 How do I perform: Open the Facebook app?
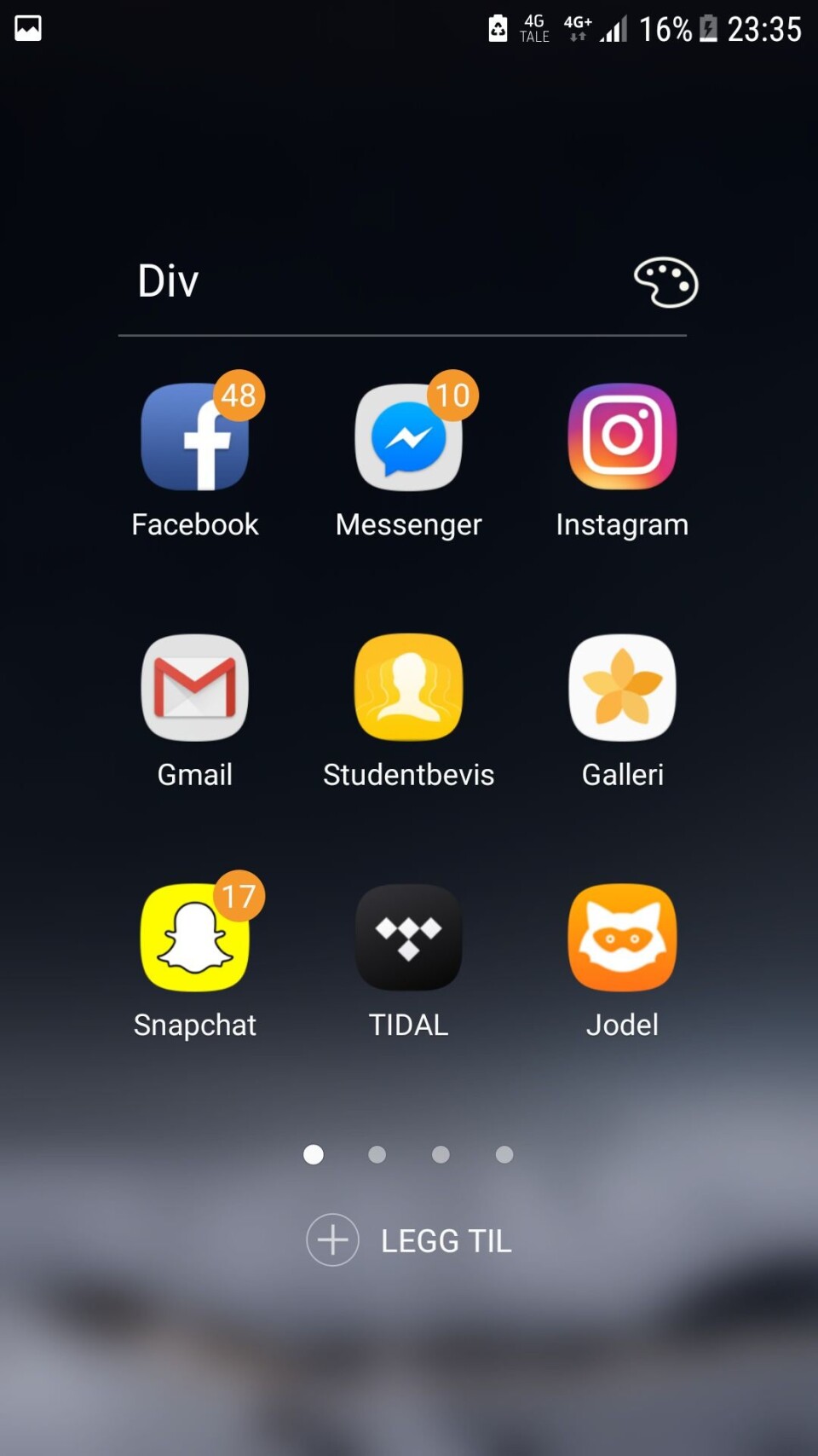pos(195,437)
